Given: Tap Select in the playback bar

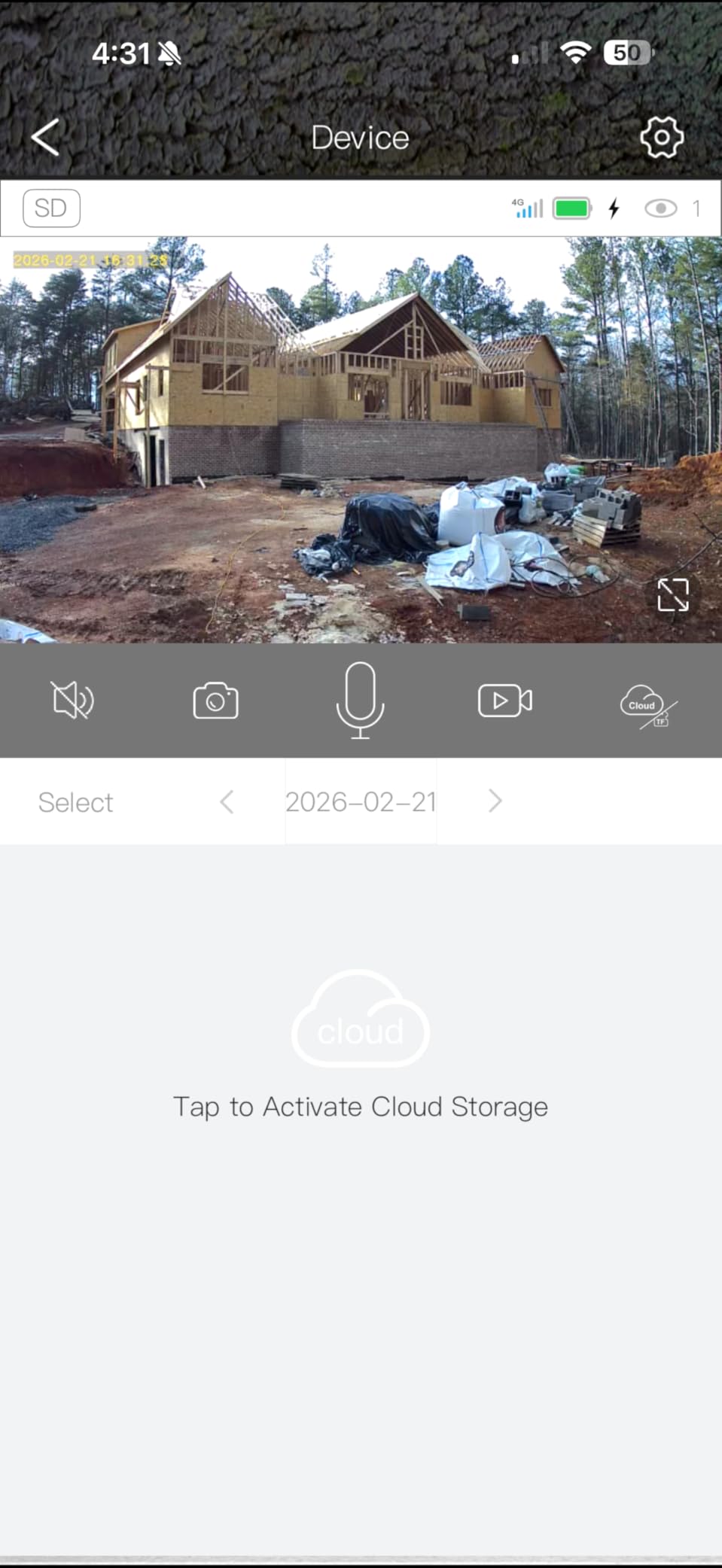Looking at the screenshot, I should (x=75, y=802).
